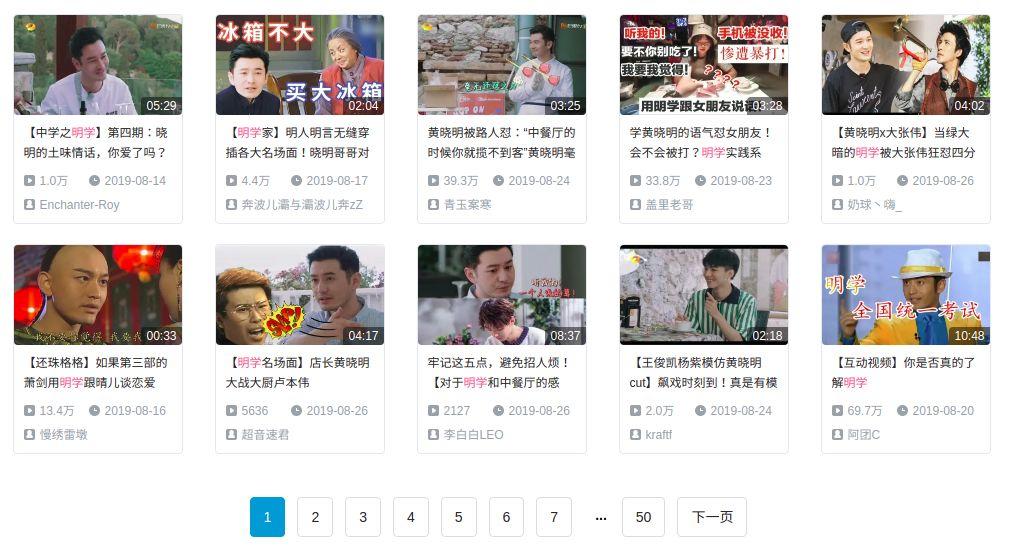The width and height of the screenshot is (1025, 556).
Task: Play the 王俊凯杨紫模仿黄晓明 video
Action: pyautogui.click(x=704, y=295)
